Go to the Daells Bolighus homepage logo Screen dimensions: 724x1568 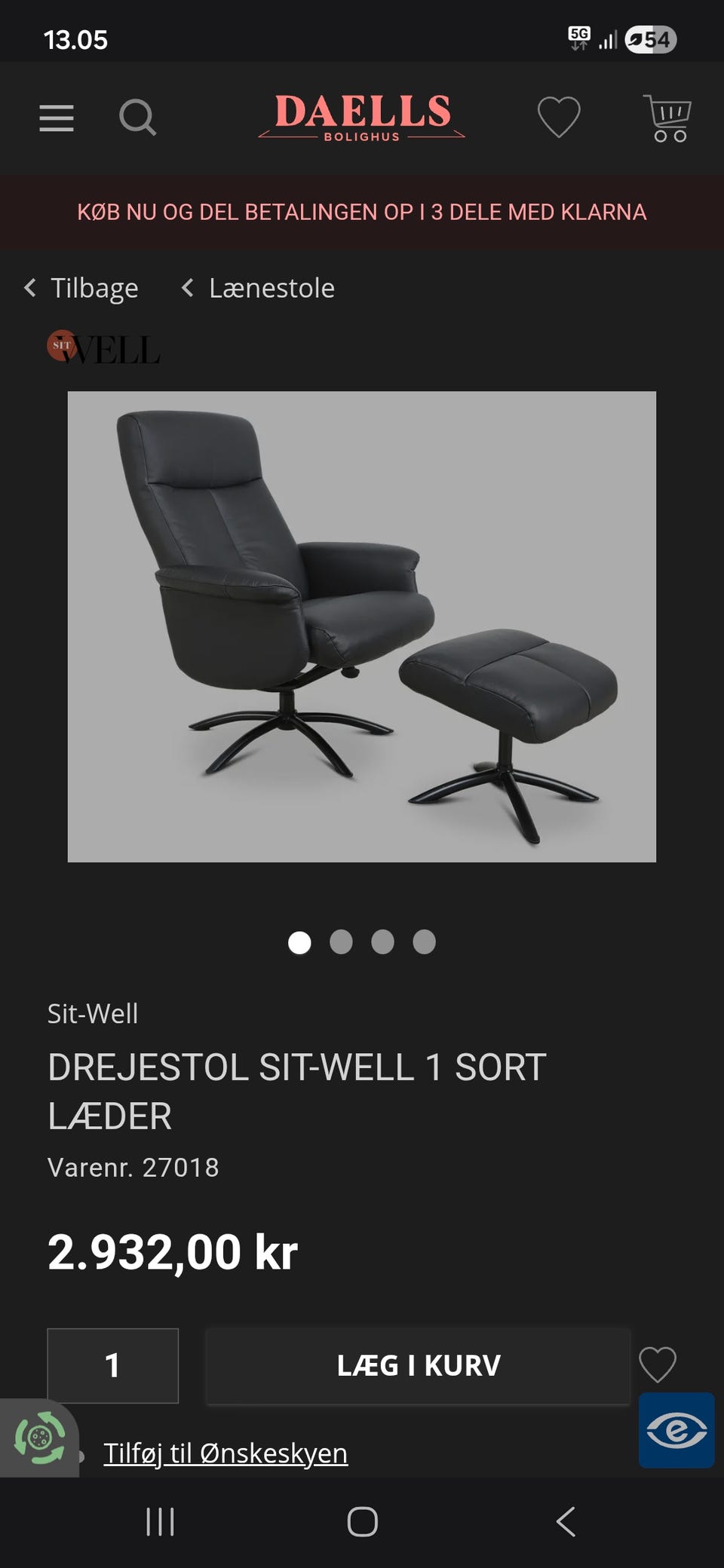pyautogui.click(x=362, y=117)
